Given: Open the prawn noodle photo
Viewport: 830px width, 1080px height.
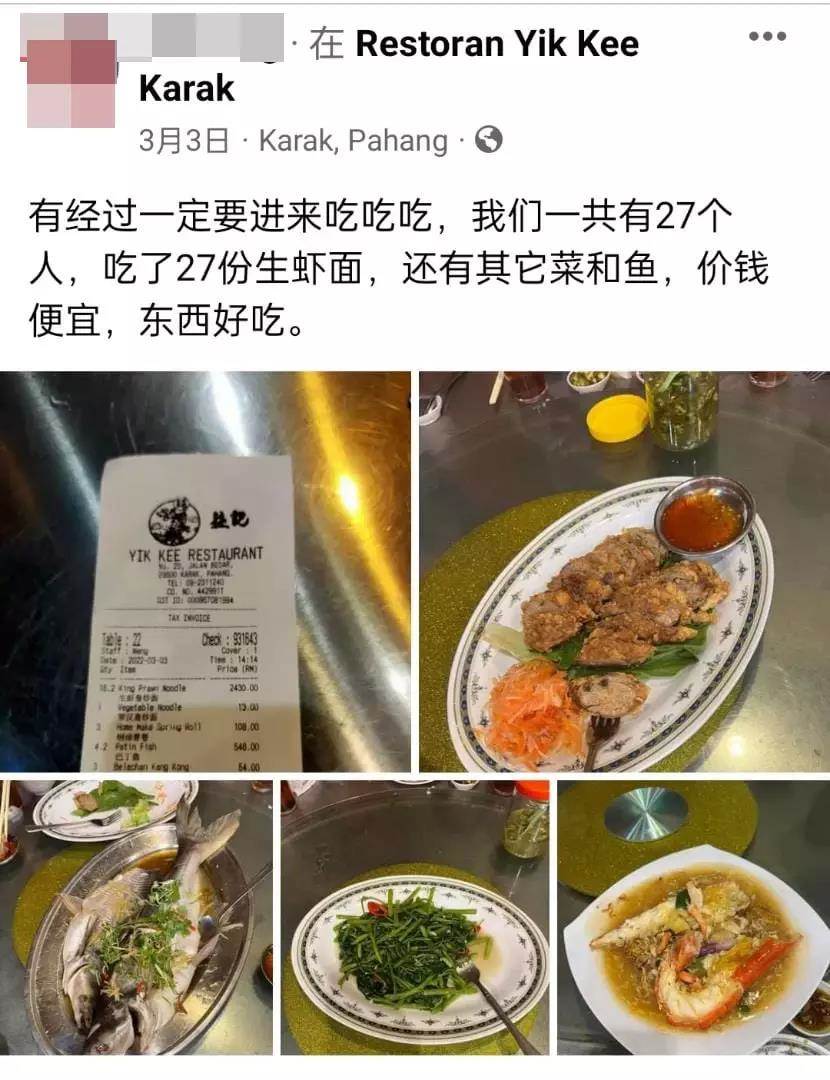Looking at the screenshot, I should click(693, 917).
